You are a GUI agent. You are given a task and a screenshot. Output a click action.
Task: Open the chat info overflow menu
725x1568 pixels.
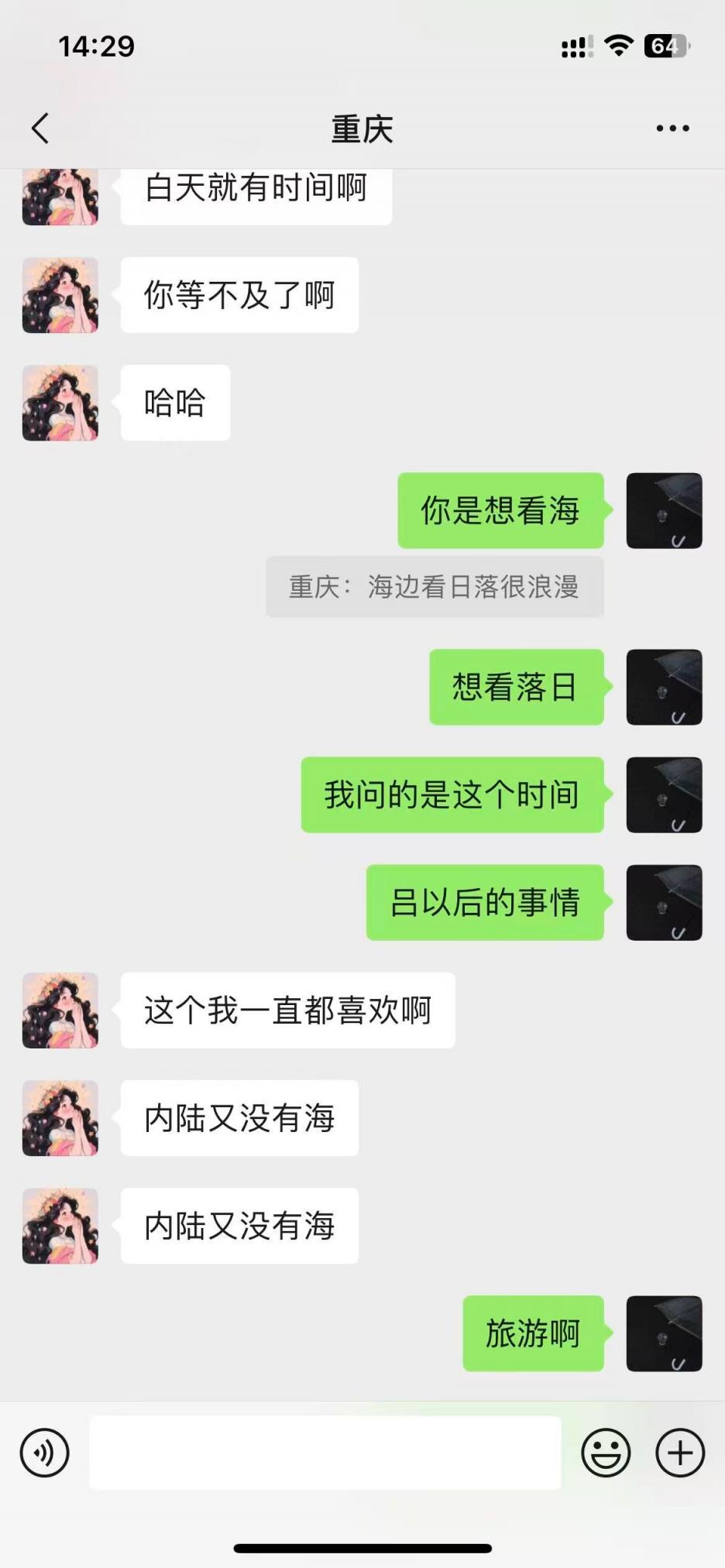672,129
